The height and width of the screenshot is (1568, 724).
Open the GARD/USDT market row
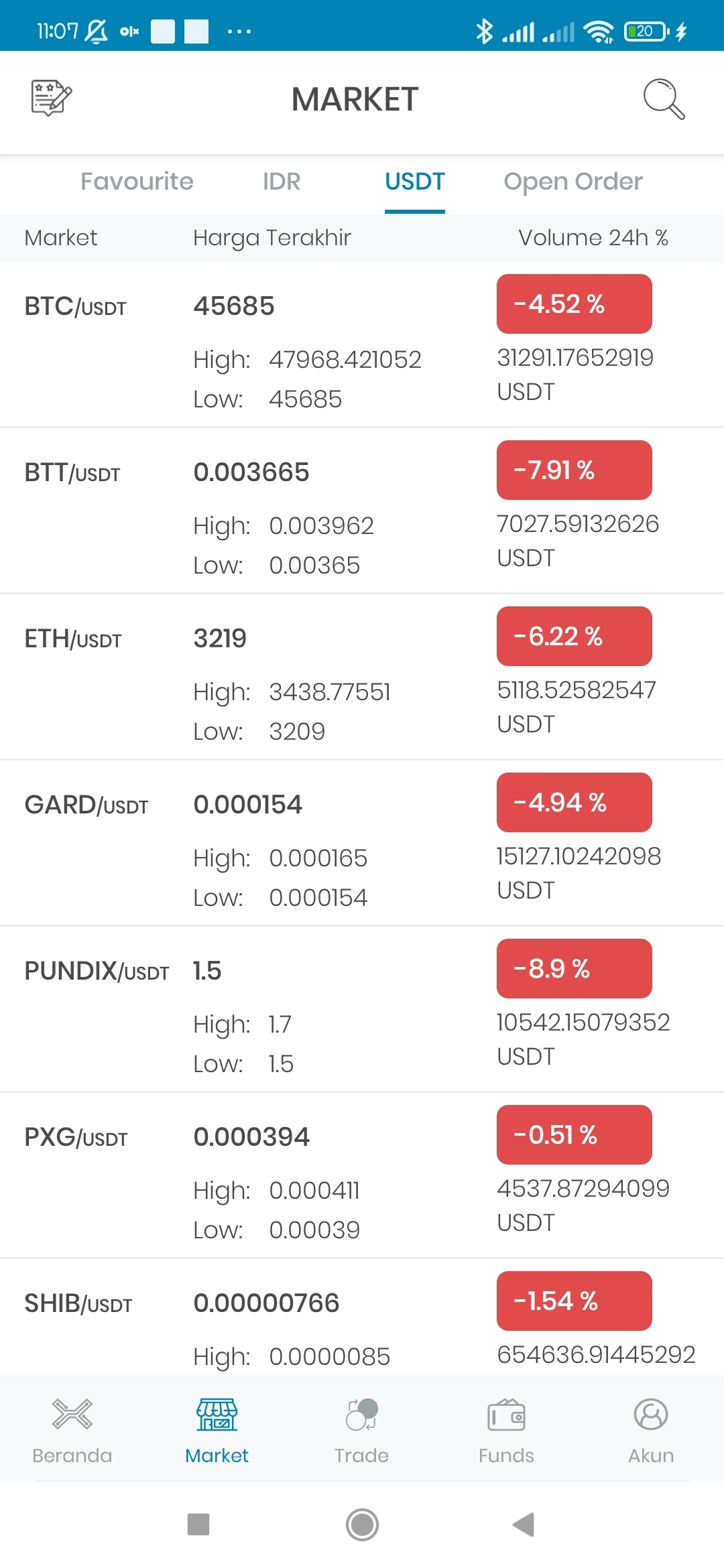362,843
